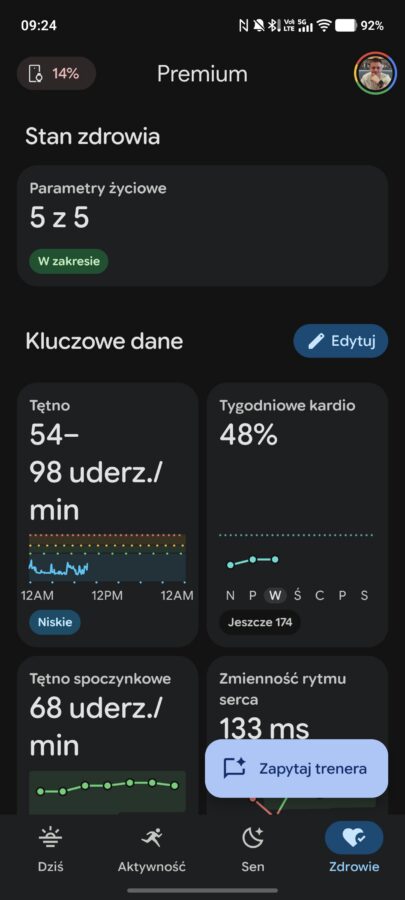
Task: Switch to the Sen tab
Action: [x=252, y=849]
